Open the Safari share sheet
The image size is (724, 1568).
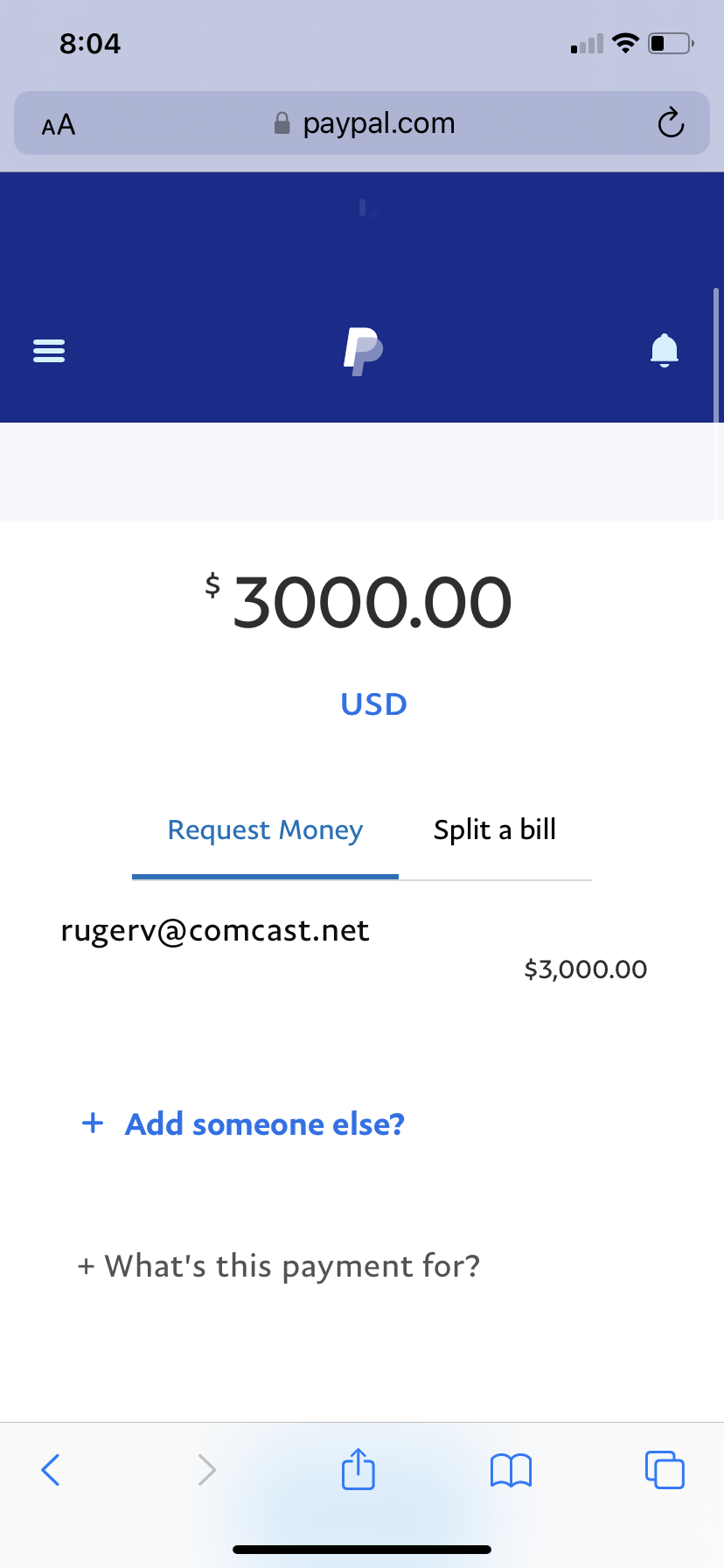tap(359, 1469)
